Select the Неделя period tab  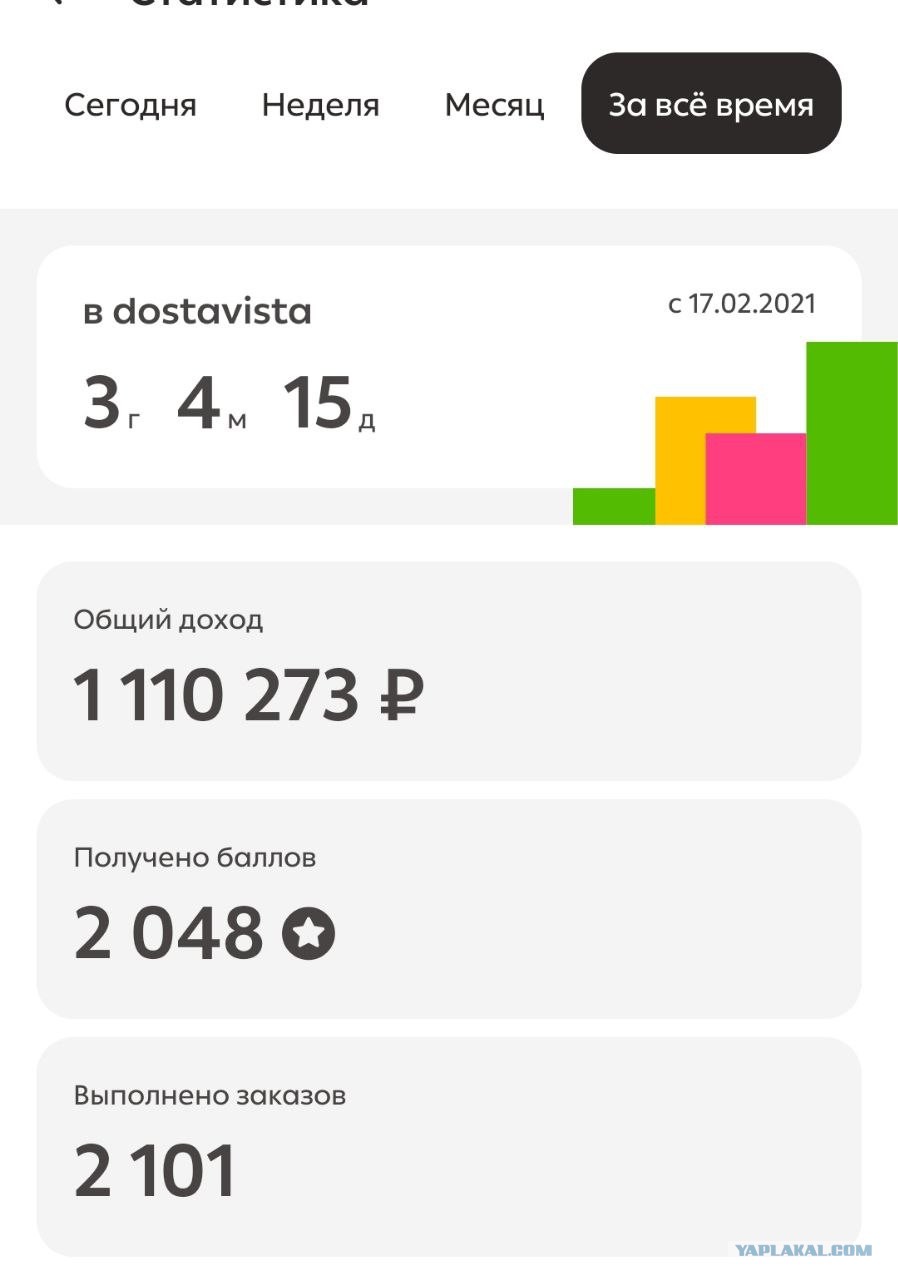tap(320, 105)
